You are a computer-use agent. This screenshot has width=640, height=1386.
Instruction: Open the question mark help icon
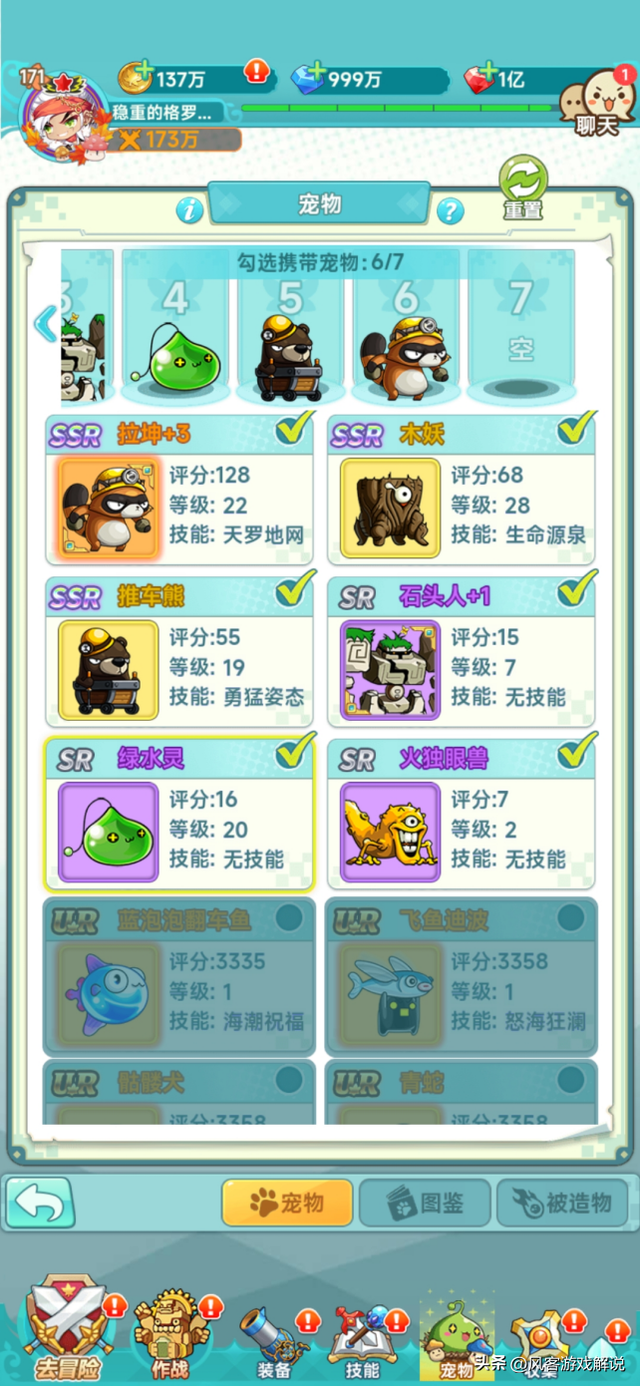pos(451,211)
